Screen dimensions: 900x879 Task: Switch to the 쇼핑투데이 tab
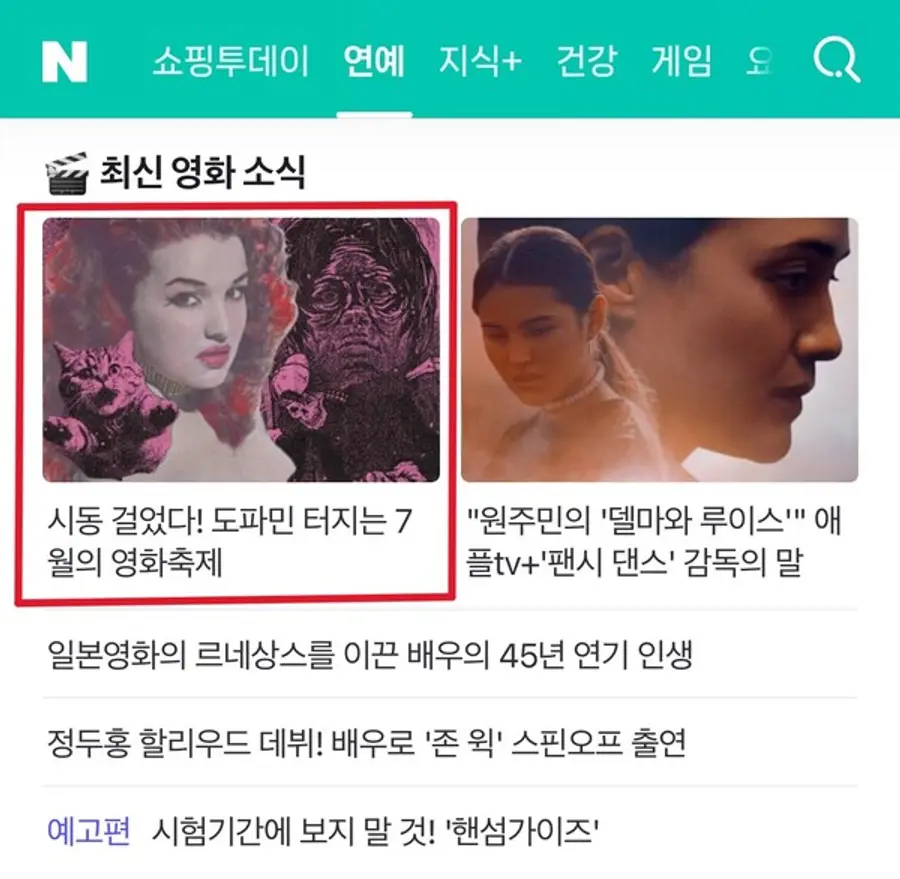(231, 61)
